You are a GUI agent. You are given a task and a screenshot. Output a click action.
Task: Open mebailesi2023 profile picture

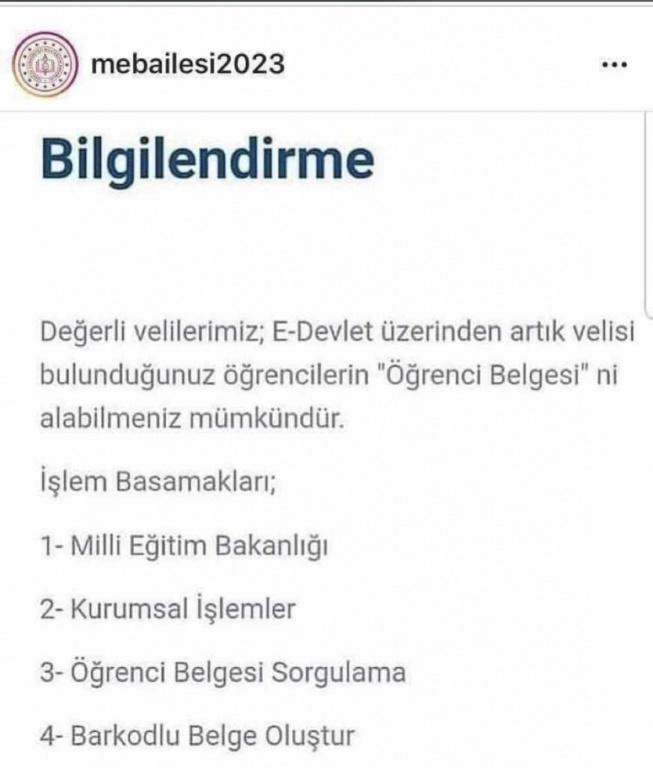point(44,65)
